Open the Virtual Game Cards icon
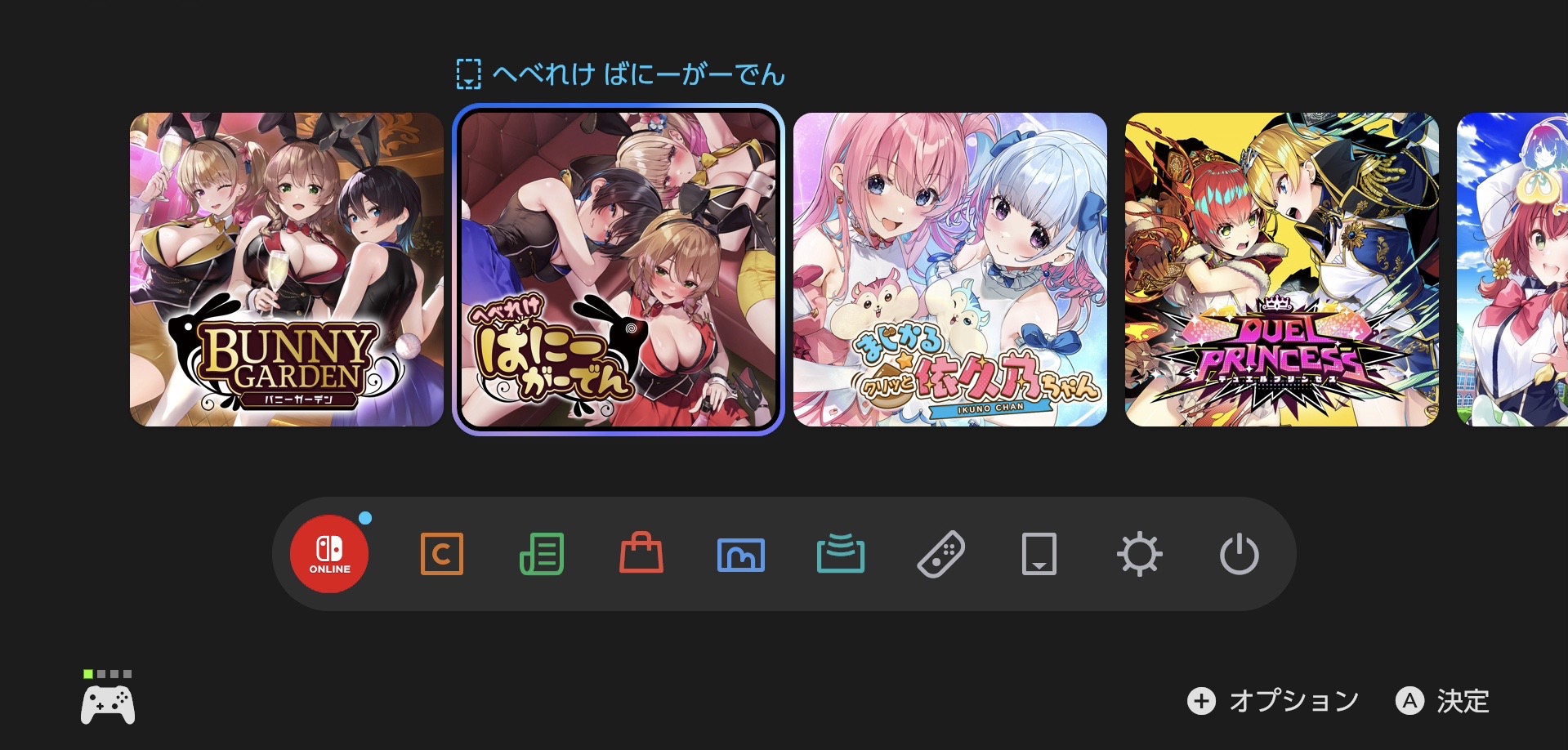 tap(1039, 554)
